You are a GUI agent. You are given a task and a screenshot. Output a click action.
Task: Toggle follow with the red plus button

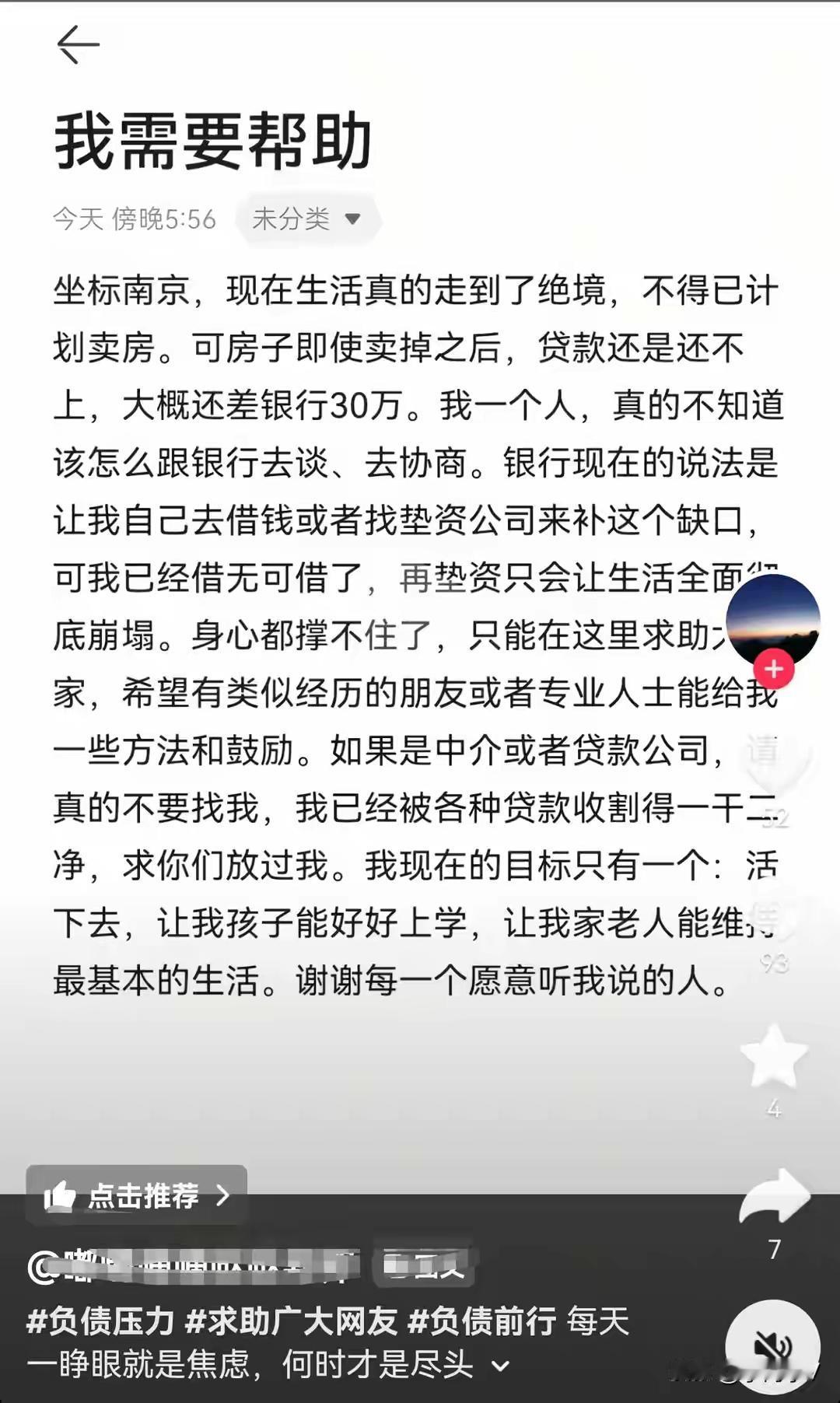(772, 670)
